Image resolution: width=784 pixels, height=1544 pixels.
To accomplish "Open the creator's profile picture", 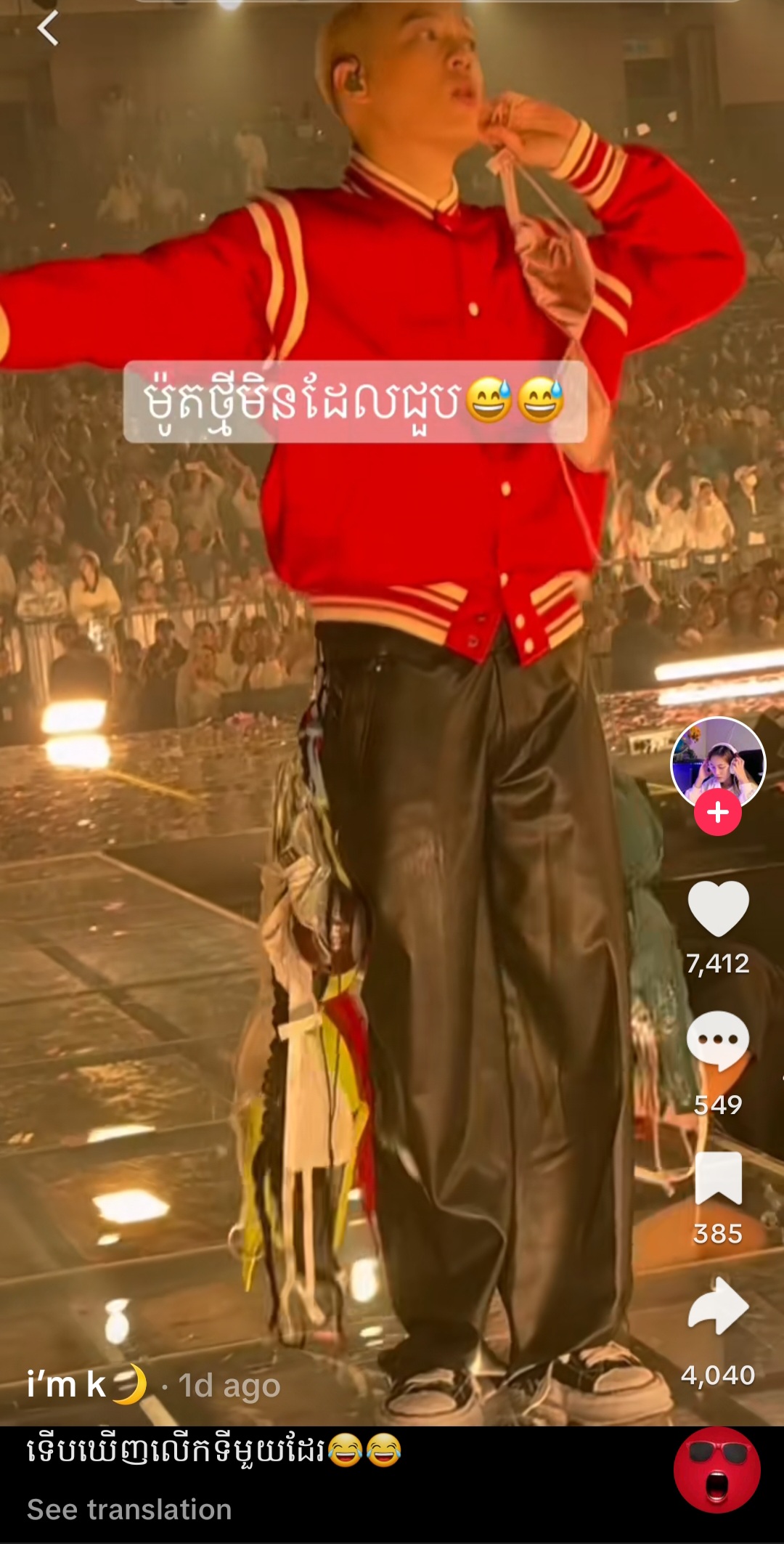I will 717,763.
